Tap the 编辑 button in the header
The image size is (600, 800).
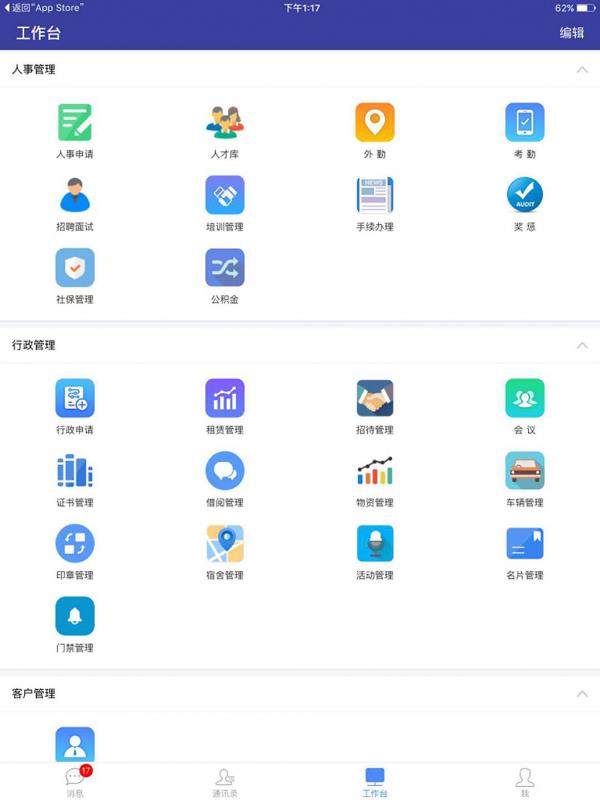coord(572,33)
